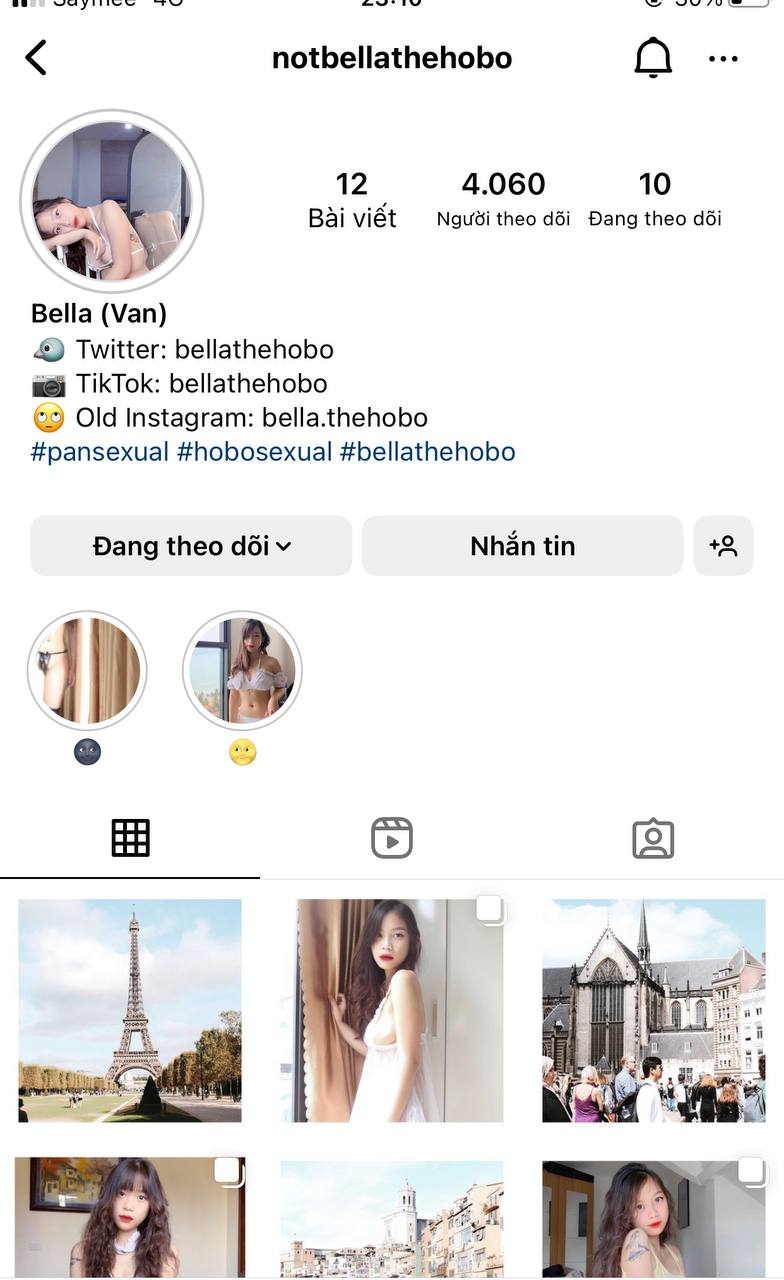View the profile picture story
Viewport: 784px width, 1280px height.
(x=112, y=201)
